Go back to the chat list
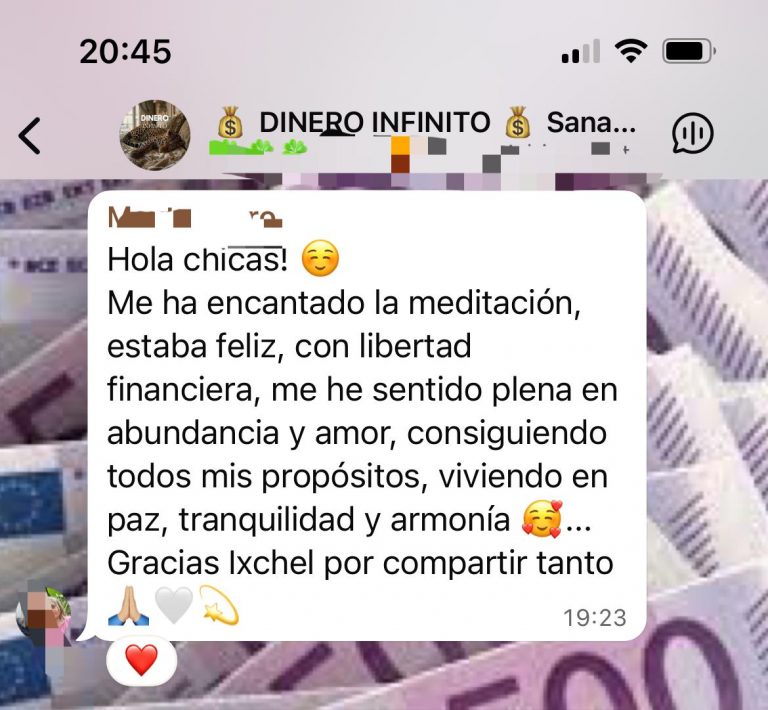 click(30, 135)
